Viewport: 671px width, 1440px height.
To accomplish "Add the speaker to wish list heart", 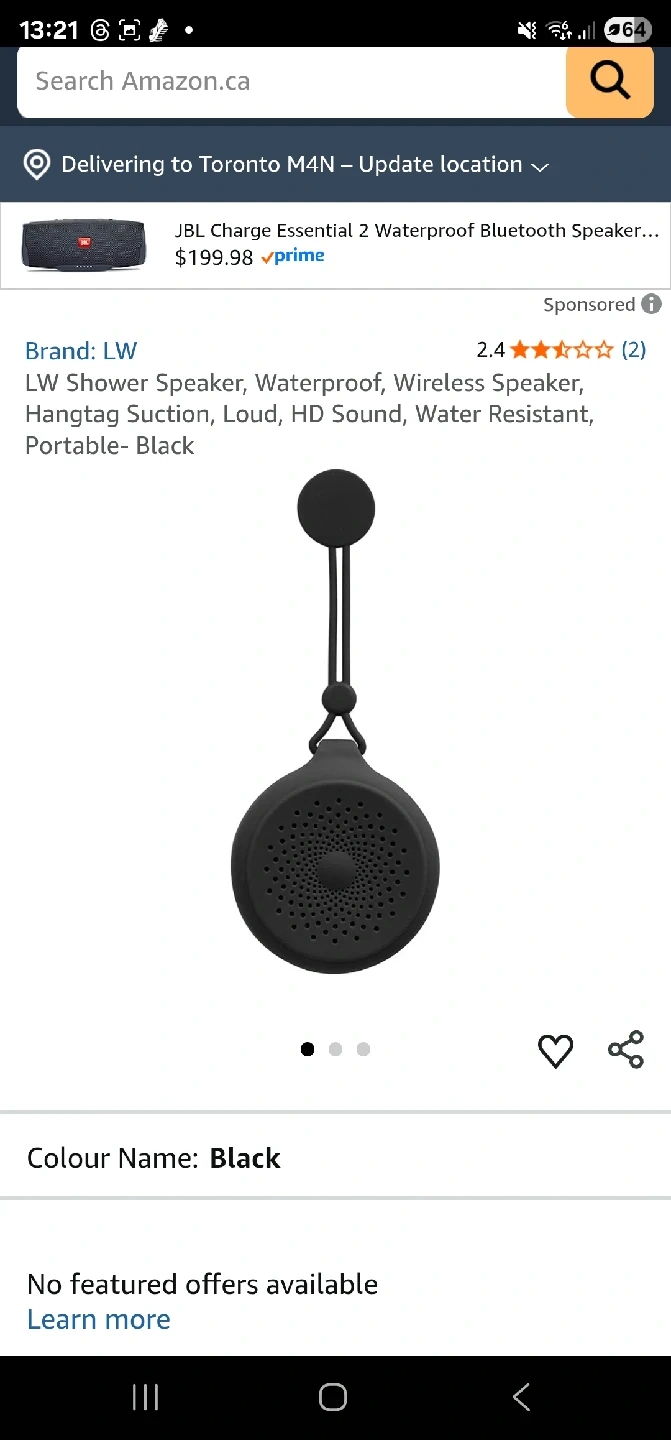I will coord(555,1051).
